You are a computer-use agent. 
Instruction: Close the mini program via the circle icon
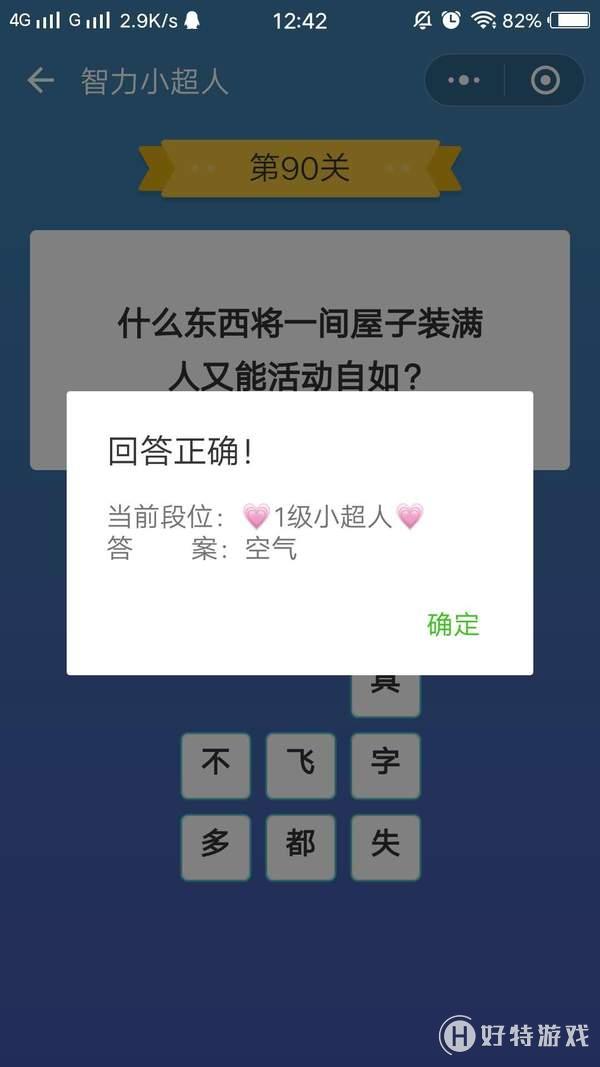click(x=545, y=81)
